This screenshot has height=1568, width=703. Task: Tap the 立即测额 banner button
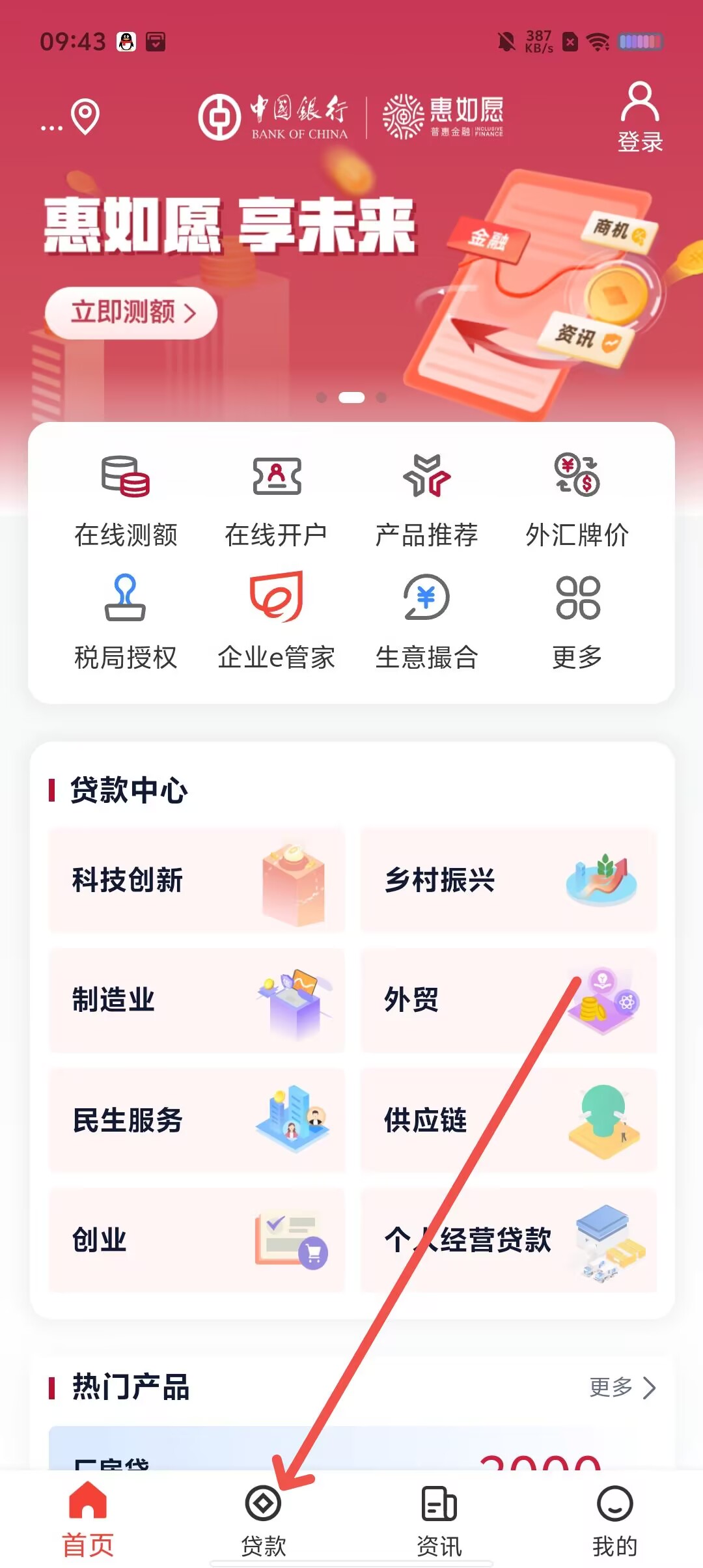131,313
